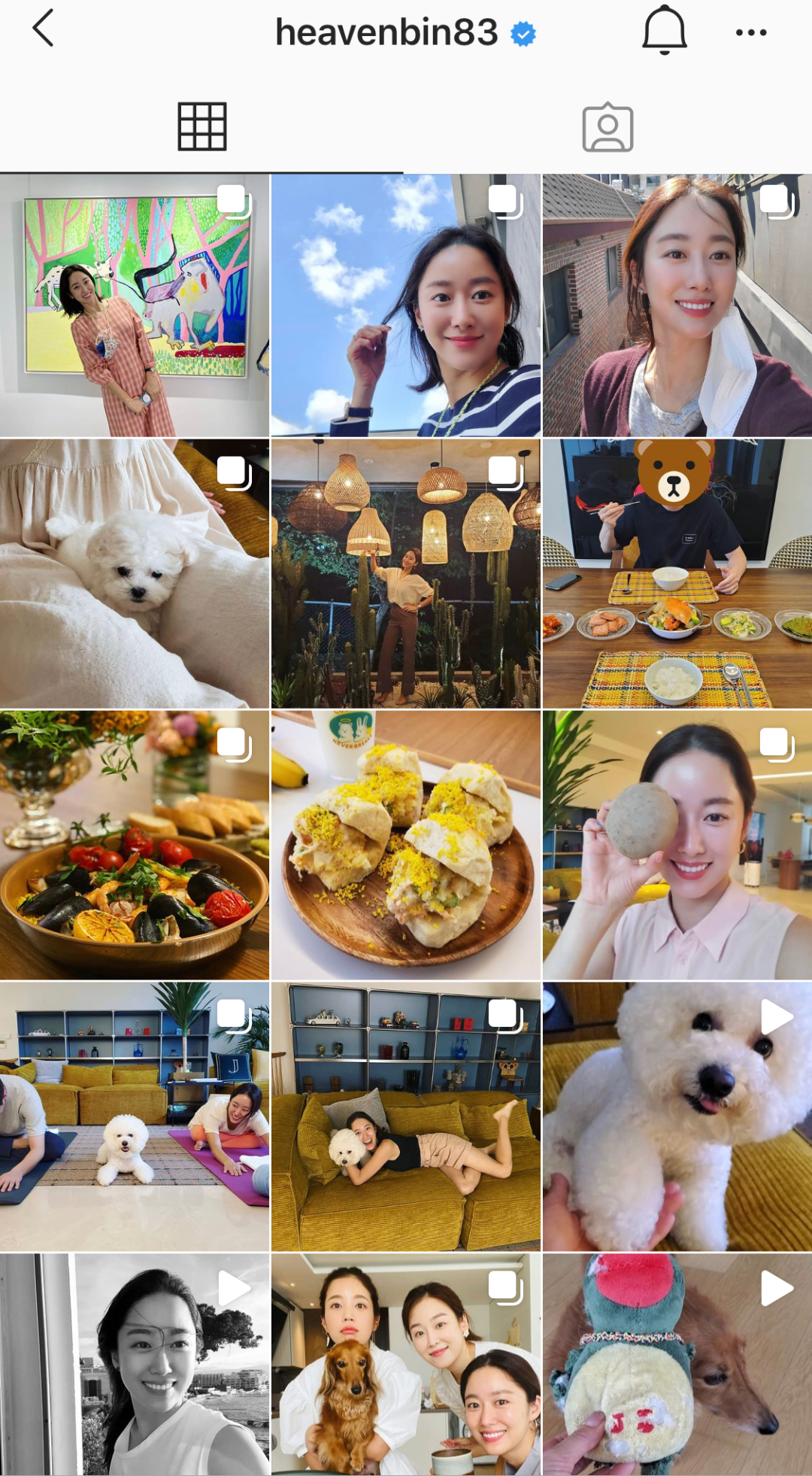Play the black-and-white selfie video
Screen dimensions: 812x1476
point(135,1363)
